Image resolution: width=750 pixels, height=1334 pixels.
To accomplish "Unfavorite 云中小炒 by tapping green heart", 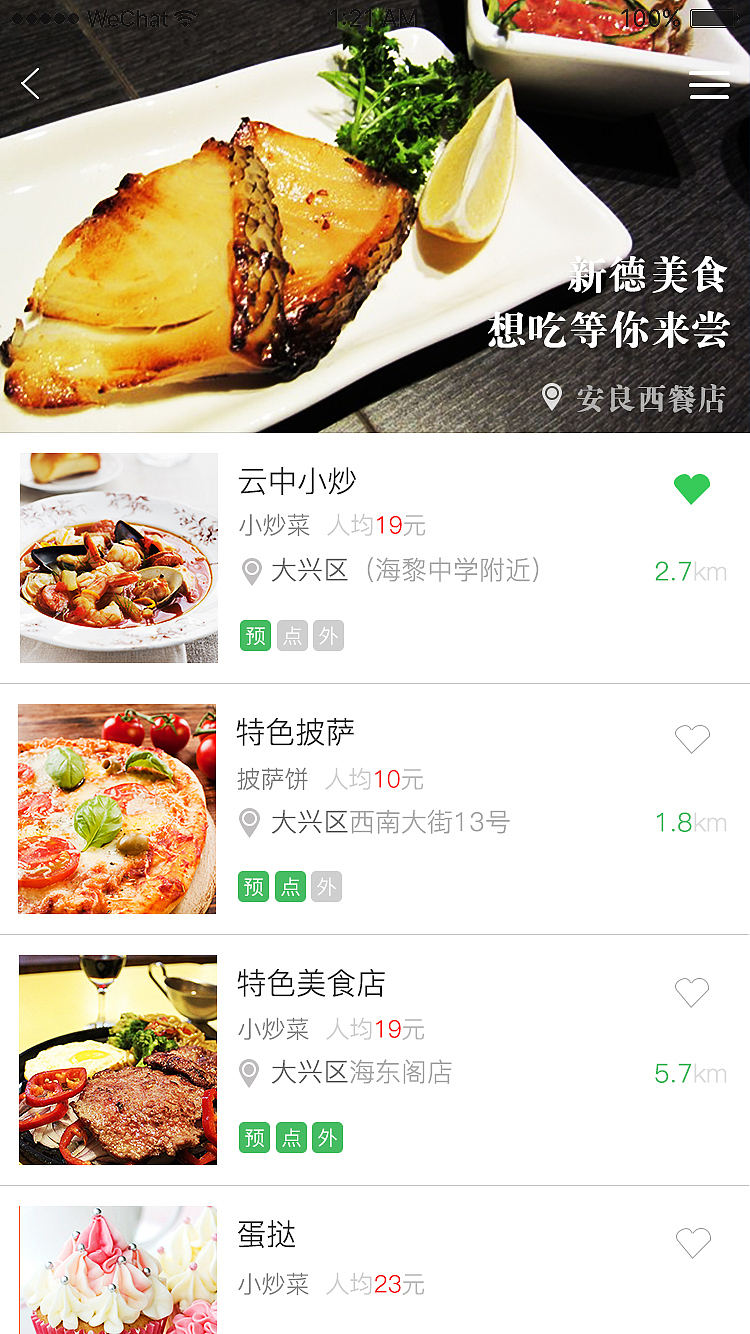I will pos(691,487).
